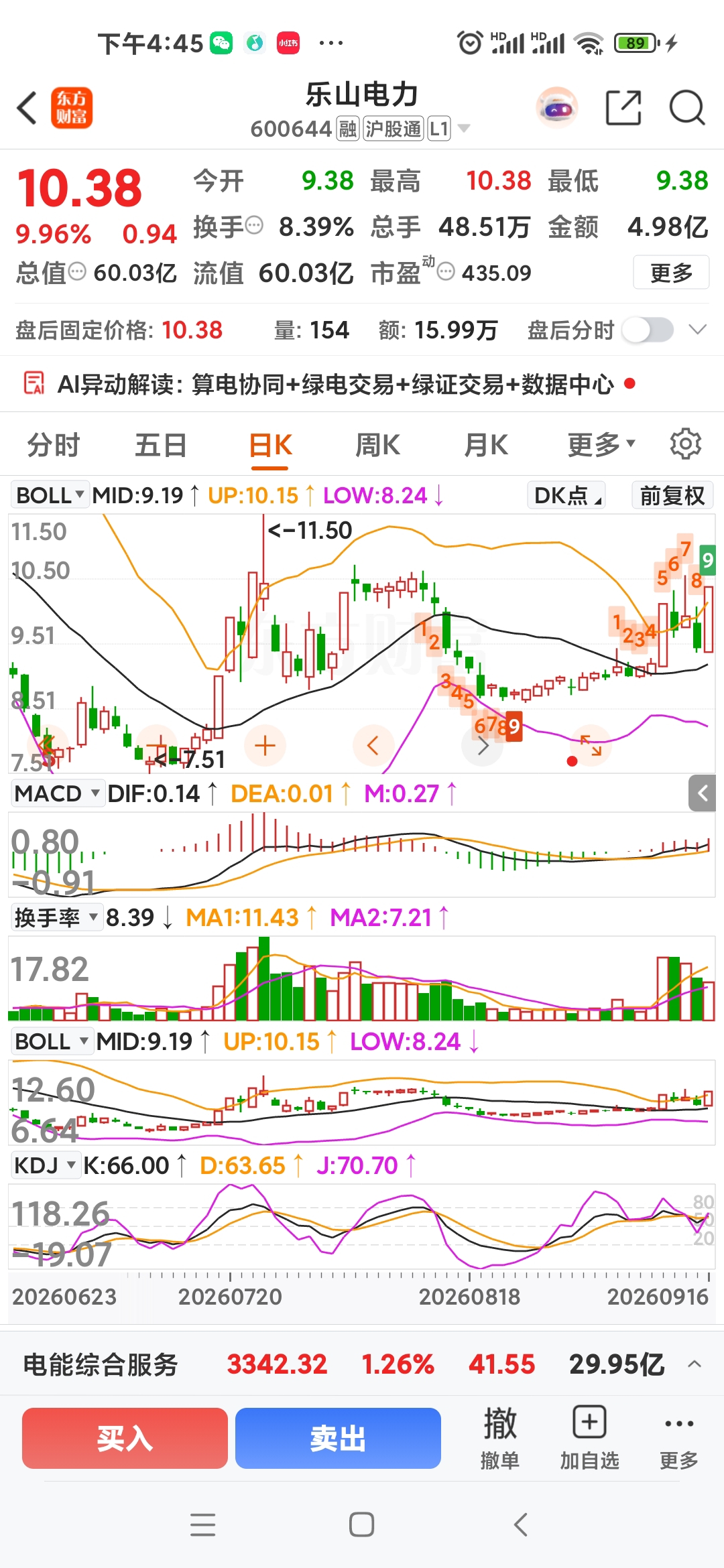Tap the blue 卖出 sell button
The width and height of the screenshot is (724, 1568).
(x=338, y=1438)
